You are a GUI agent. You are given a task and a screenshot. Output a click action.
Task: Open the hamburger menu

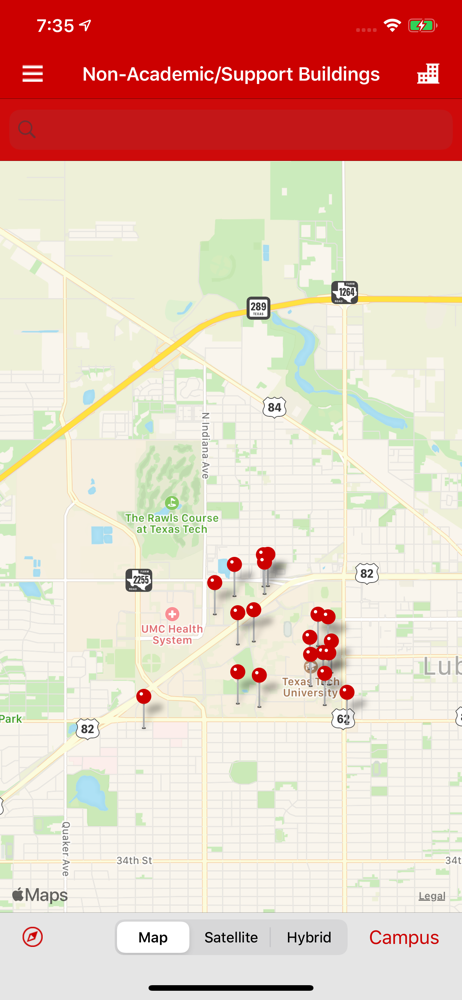(33, 74)
